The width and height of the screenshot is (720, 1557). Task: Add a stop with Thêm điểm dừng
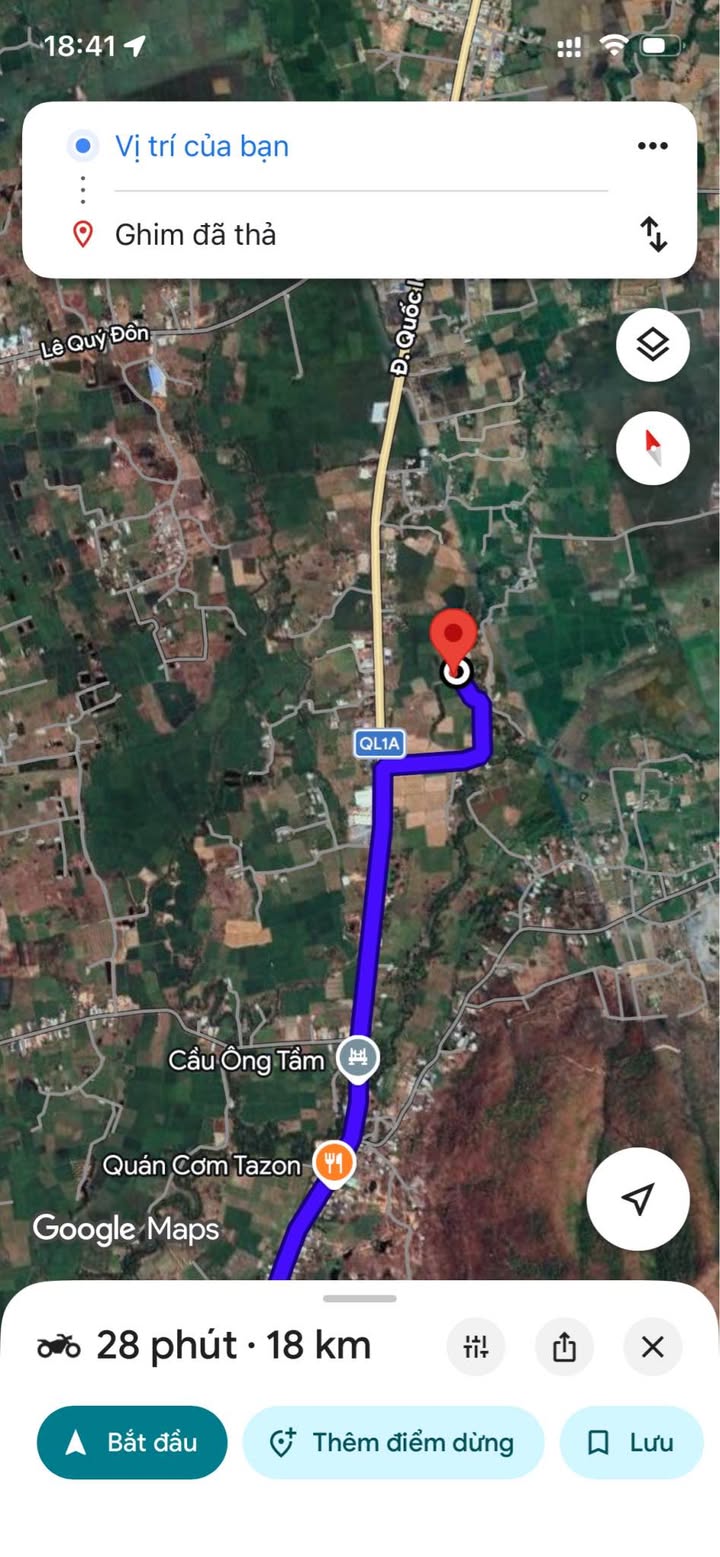point(393,1442)
